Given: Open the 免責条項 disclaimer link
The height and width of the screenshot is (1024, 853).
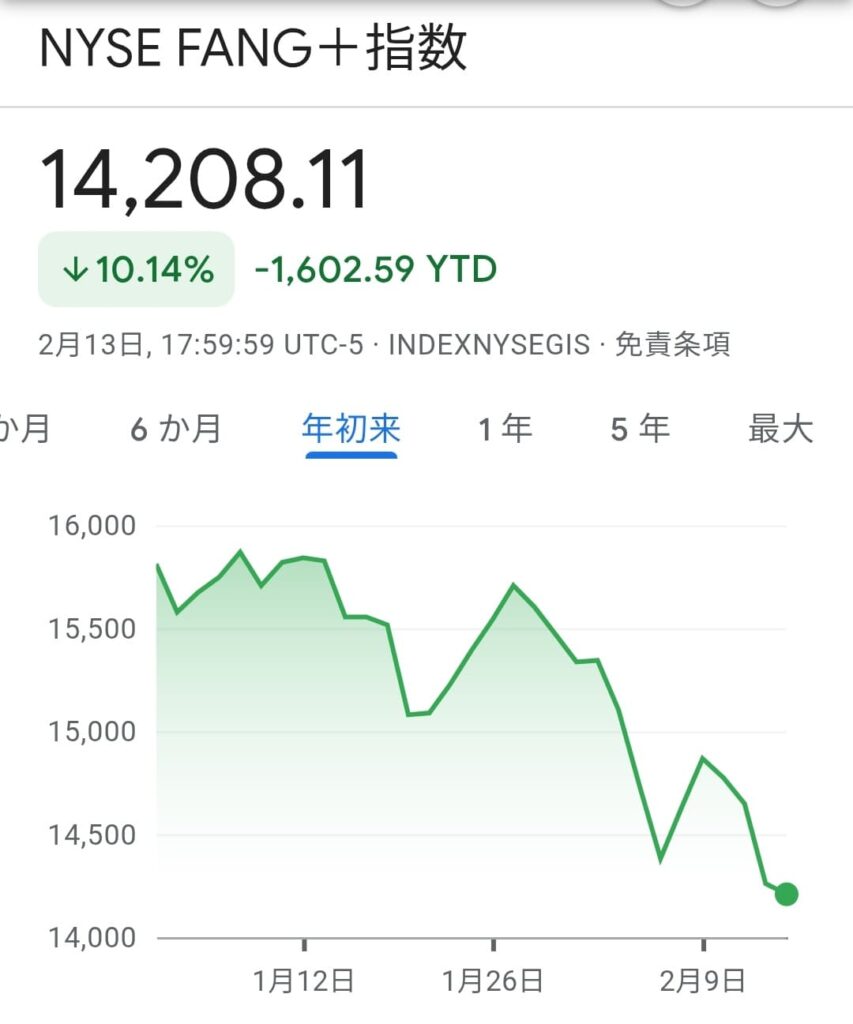Looking at the screenshot, I should click(672, 345).
